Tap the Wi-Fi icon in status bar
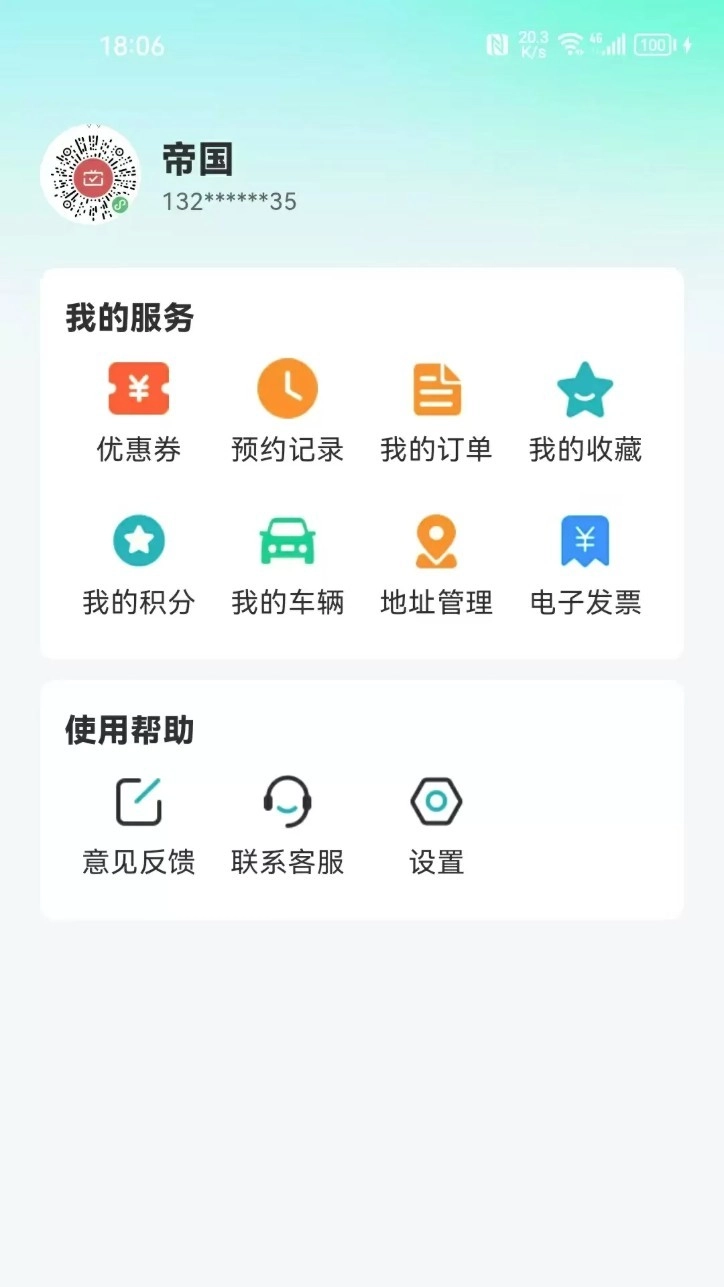This screenshot has width=724, height=1287. click(x=573, y=44)
